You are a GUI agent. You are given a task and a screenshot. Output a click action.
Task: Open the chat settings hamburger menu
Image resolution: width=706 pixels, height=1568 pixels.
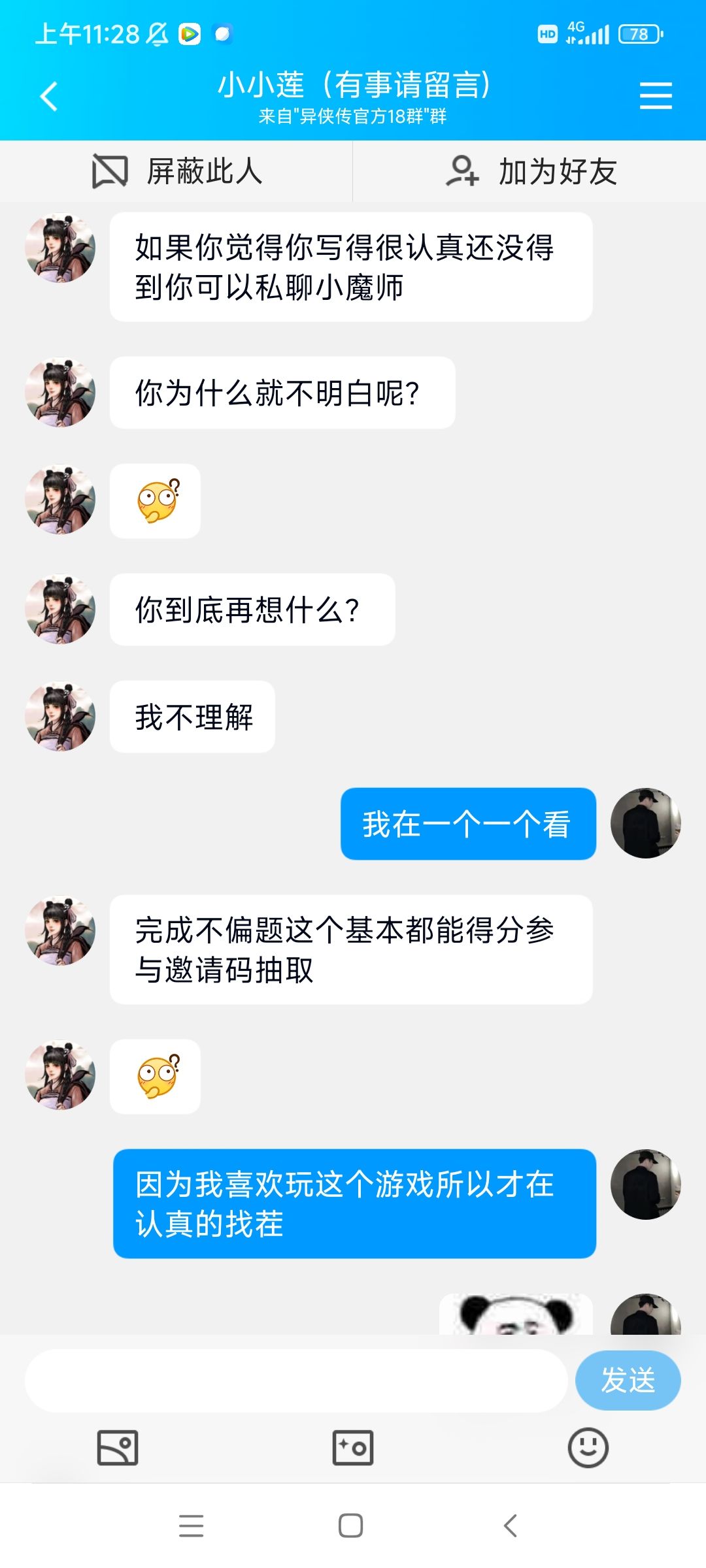[x=656, y=95]
